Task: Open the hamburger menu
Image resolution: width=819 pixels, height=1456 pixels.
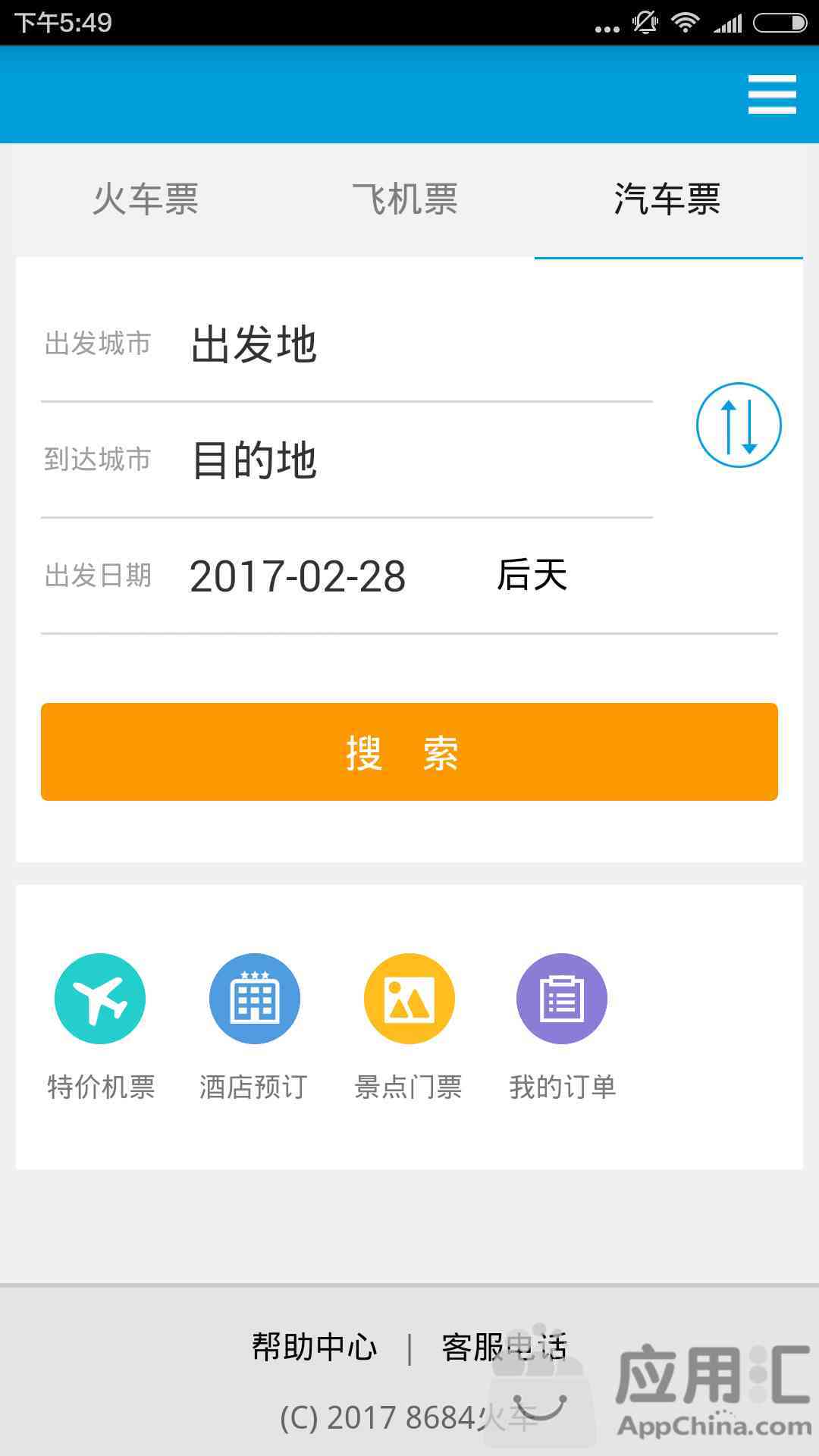Action: pos(772,94)
